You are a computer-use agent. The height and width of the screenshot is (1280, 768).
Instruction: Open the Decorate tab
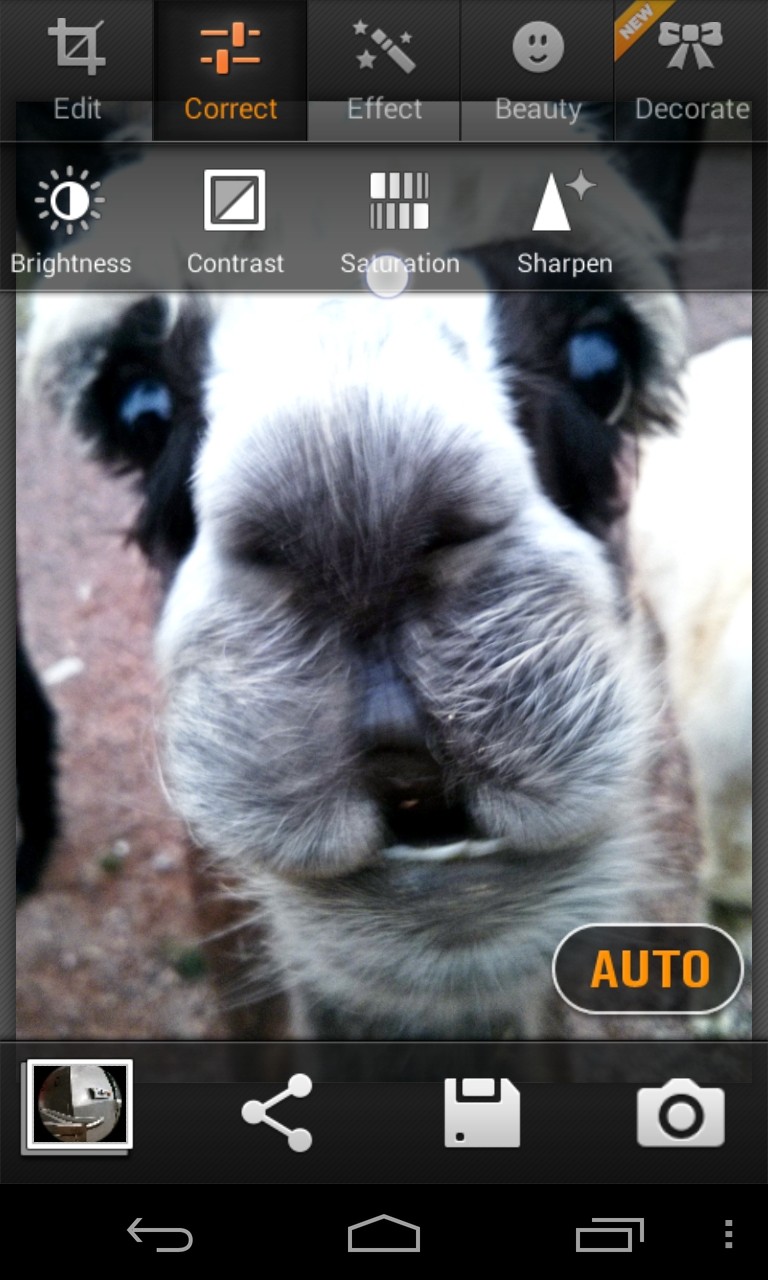pyautogui.click(x=691, y=70)
